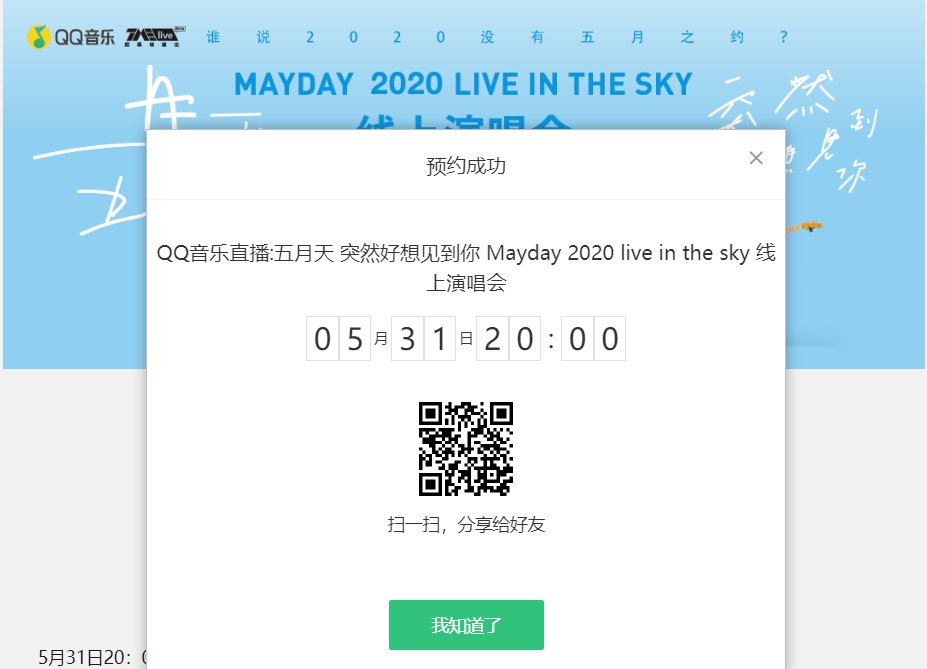
Task: Tap the green 我知道了 button
Action: coord(466,625)
